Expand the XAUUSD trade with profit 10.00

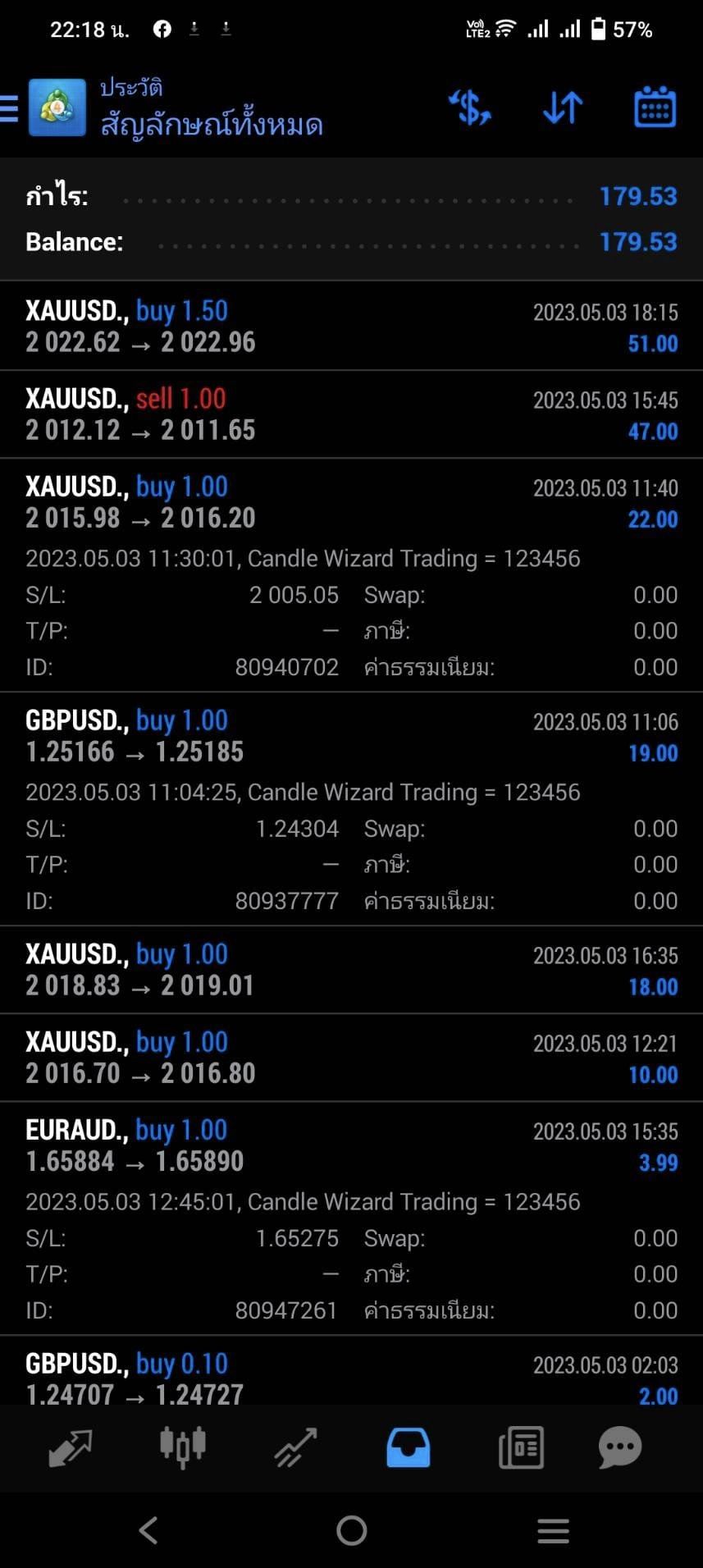click(x=351, y=1057)
